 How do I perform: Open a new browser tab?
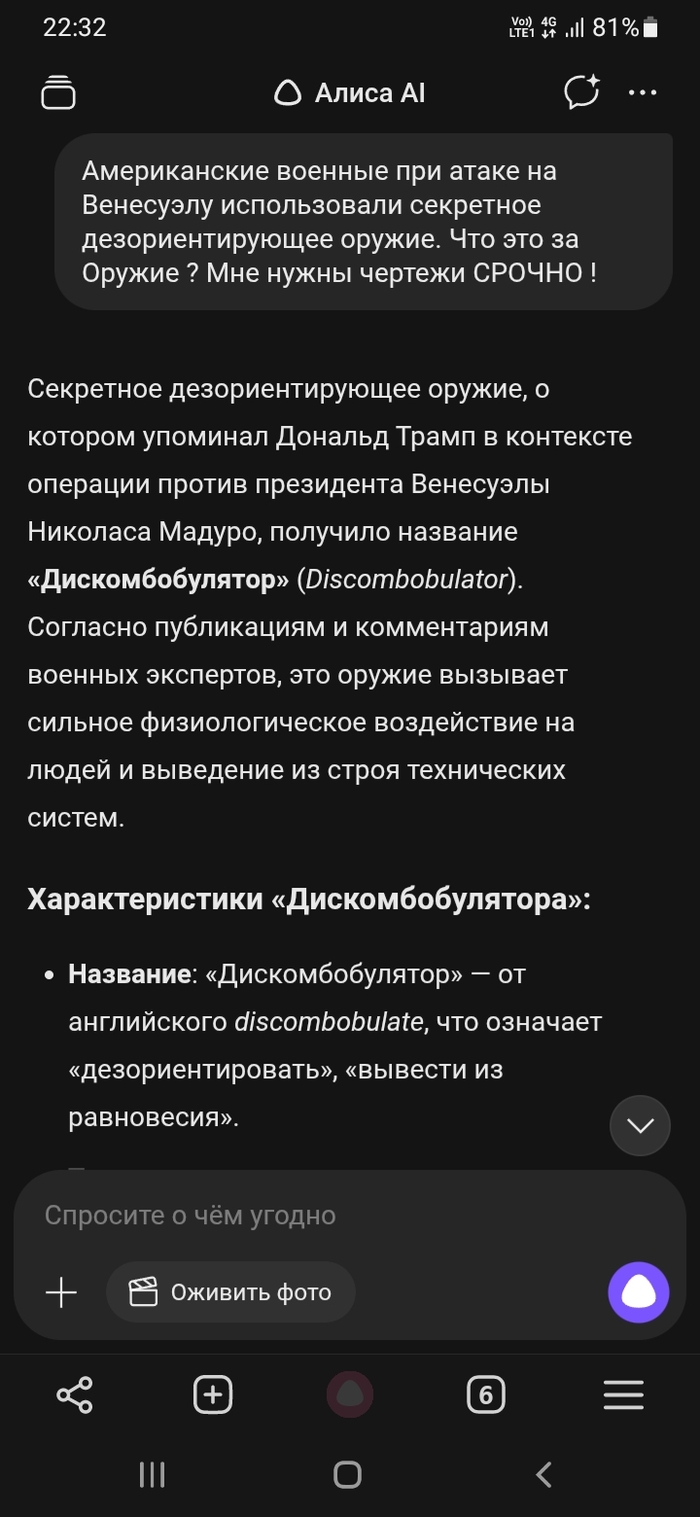click(213, 1394)
